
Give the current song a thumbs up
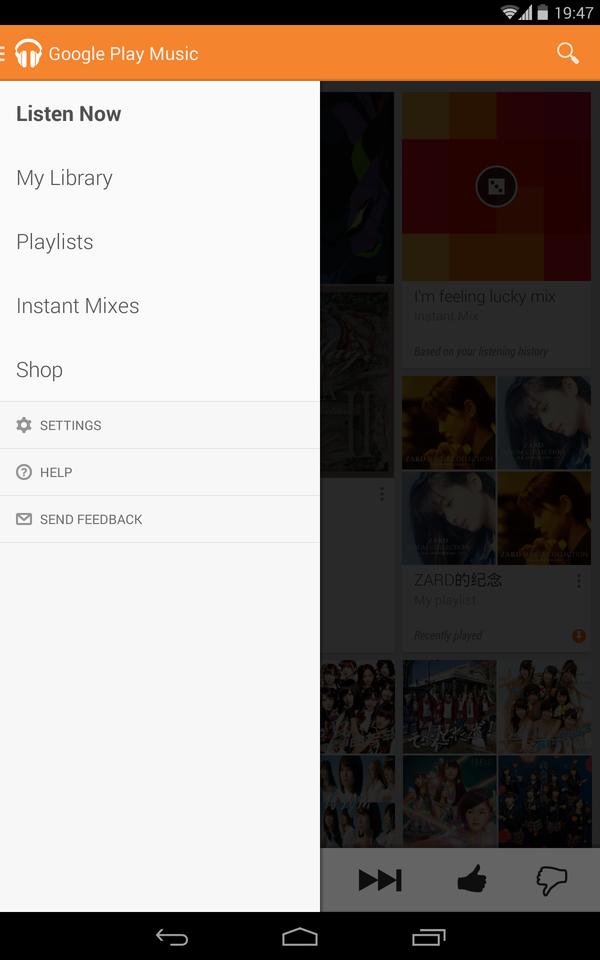click(x=472, y=880)
